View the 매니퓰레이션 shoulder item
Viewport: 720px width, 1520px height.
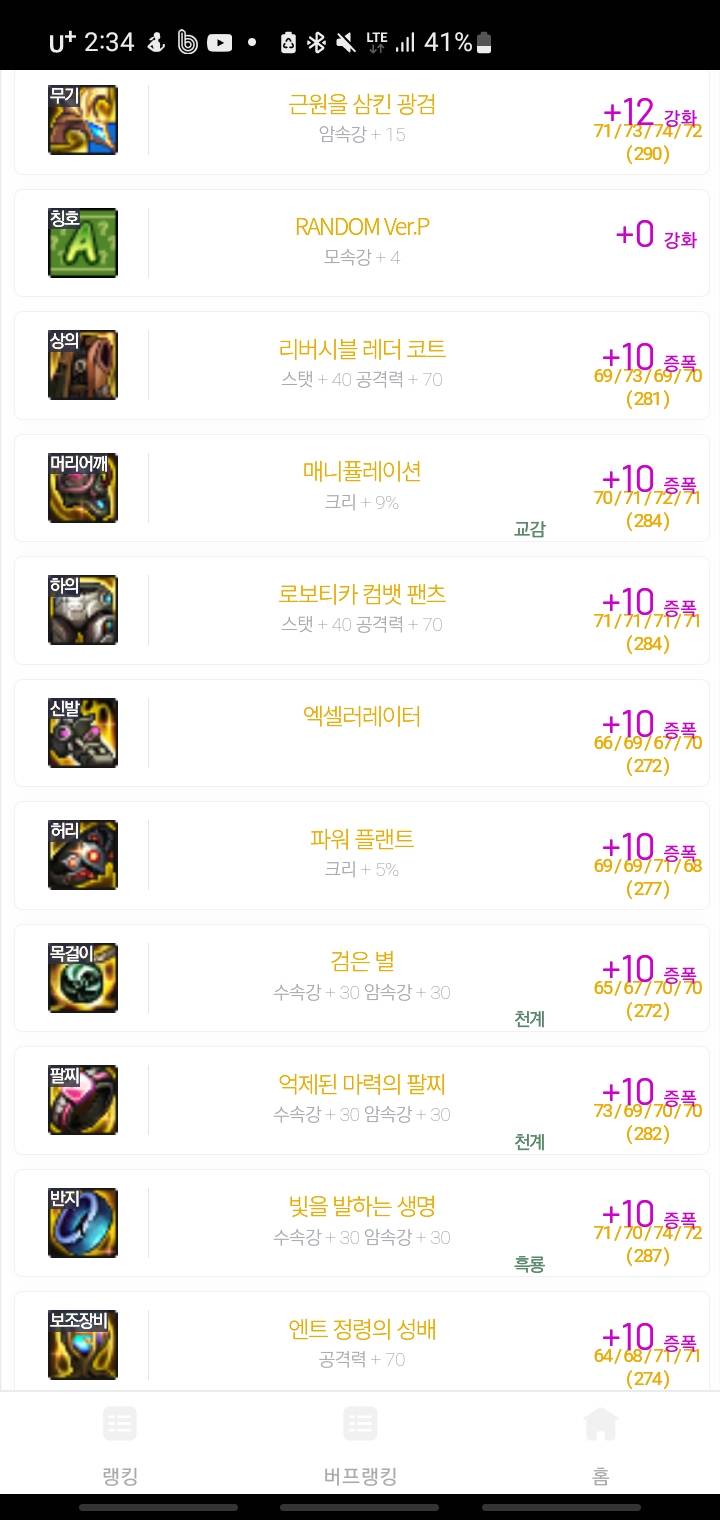pyautogui.click(x=361, y=488)
